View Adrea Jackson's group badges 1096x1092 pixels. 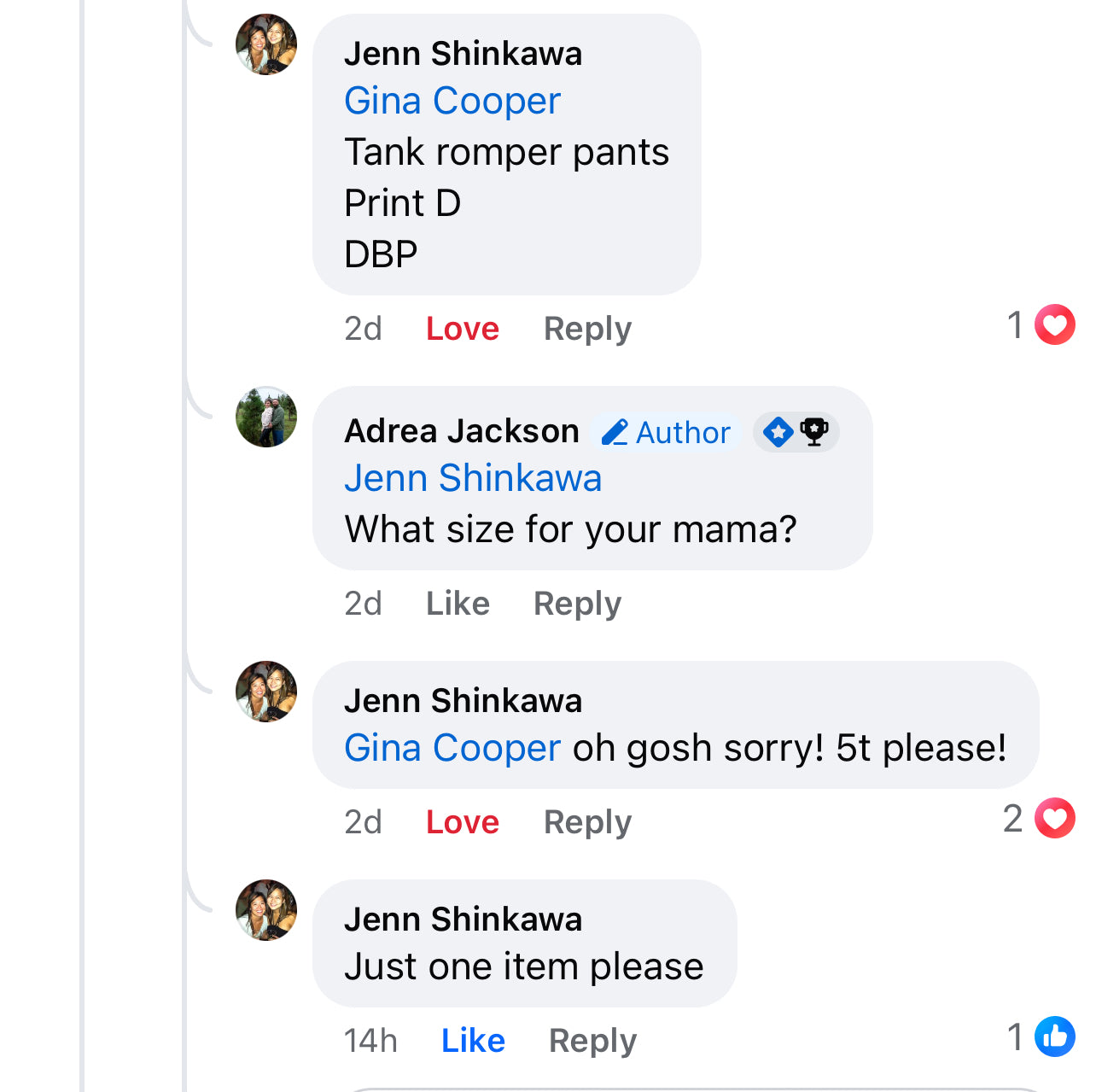[x=796, y=432]
